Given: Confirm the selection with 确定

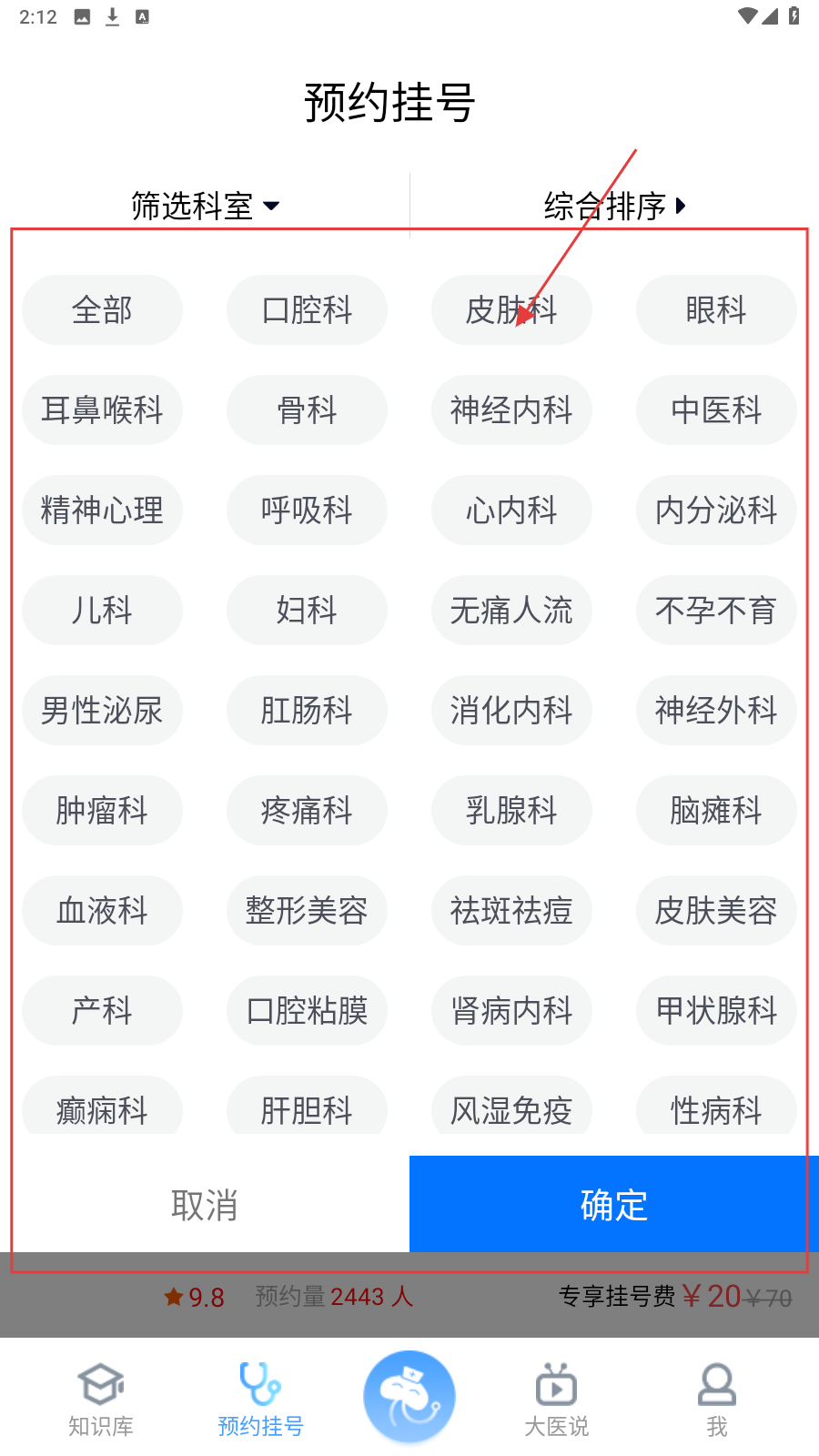Looking at the screenshot, I should (614, 1205).
